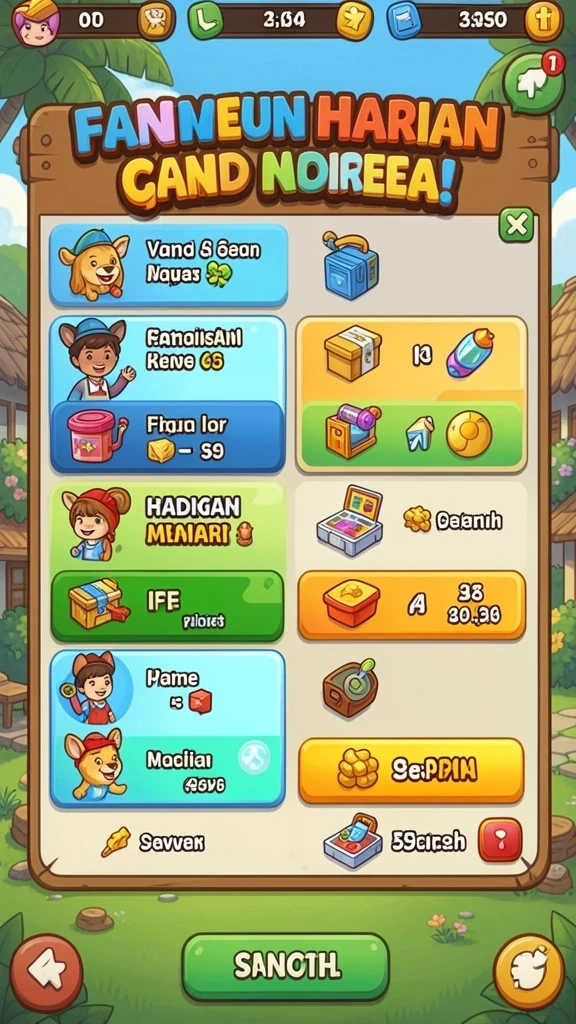Close the panel with the green X

516,225
